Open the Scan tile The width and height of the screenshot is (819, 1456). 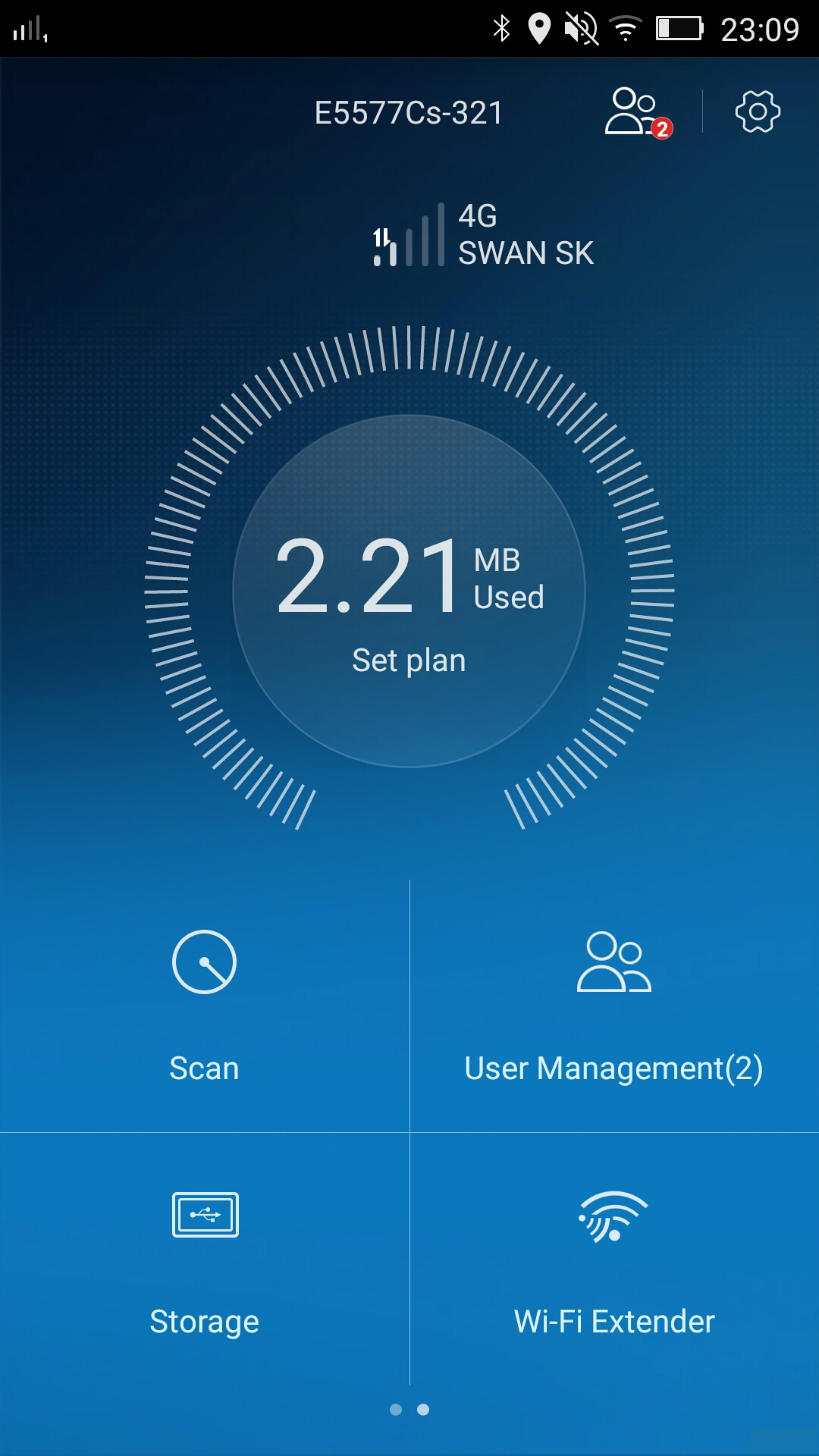pos(204,1005)
